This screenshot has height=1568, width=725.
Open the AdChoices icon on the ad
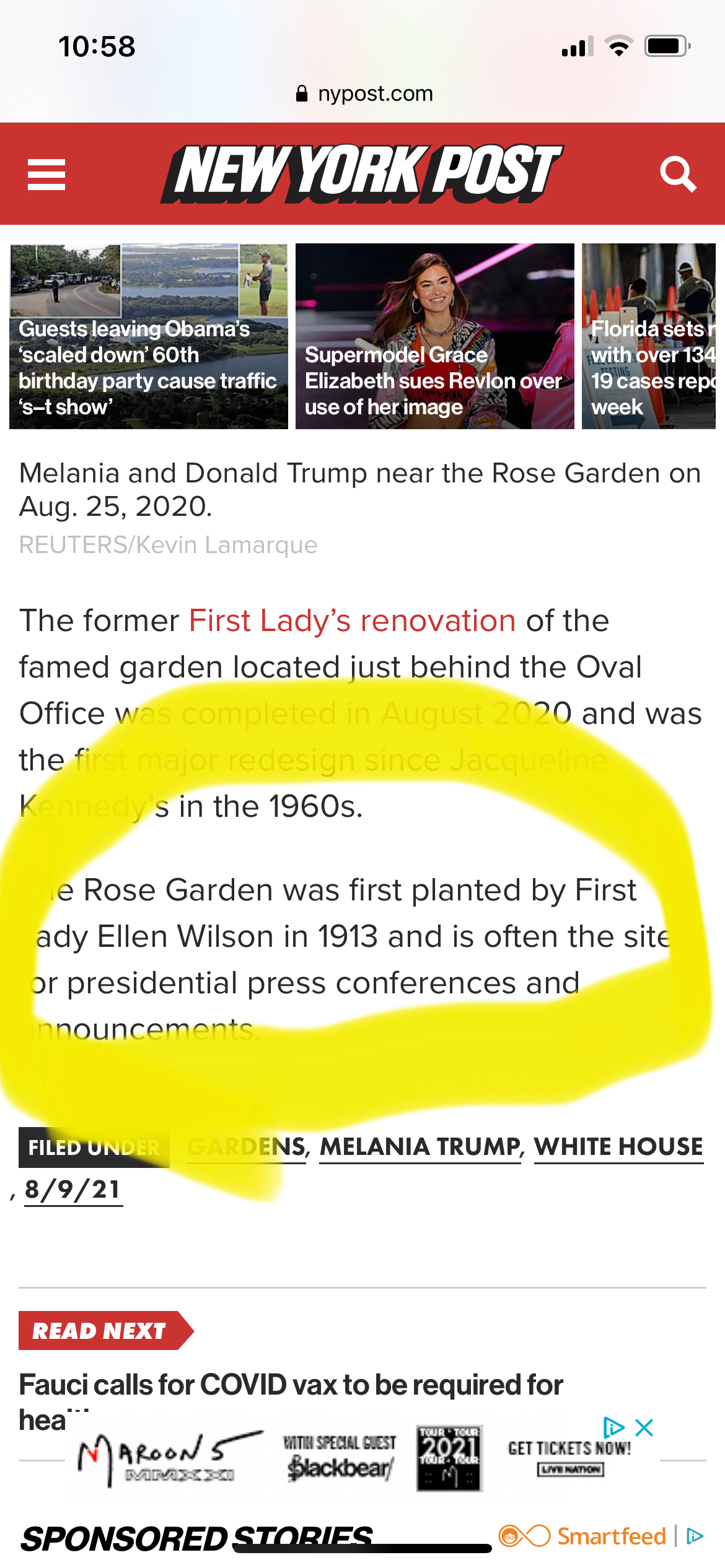click(x=613, y=1428)
